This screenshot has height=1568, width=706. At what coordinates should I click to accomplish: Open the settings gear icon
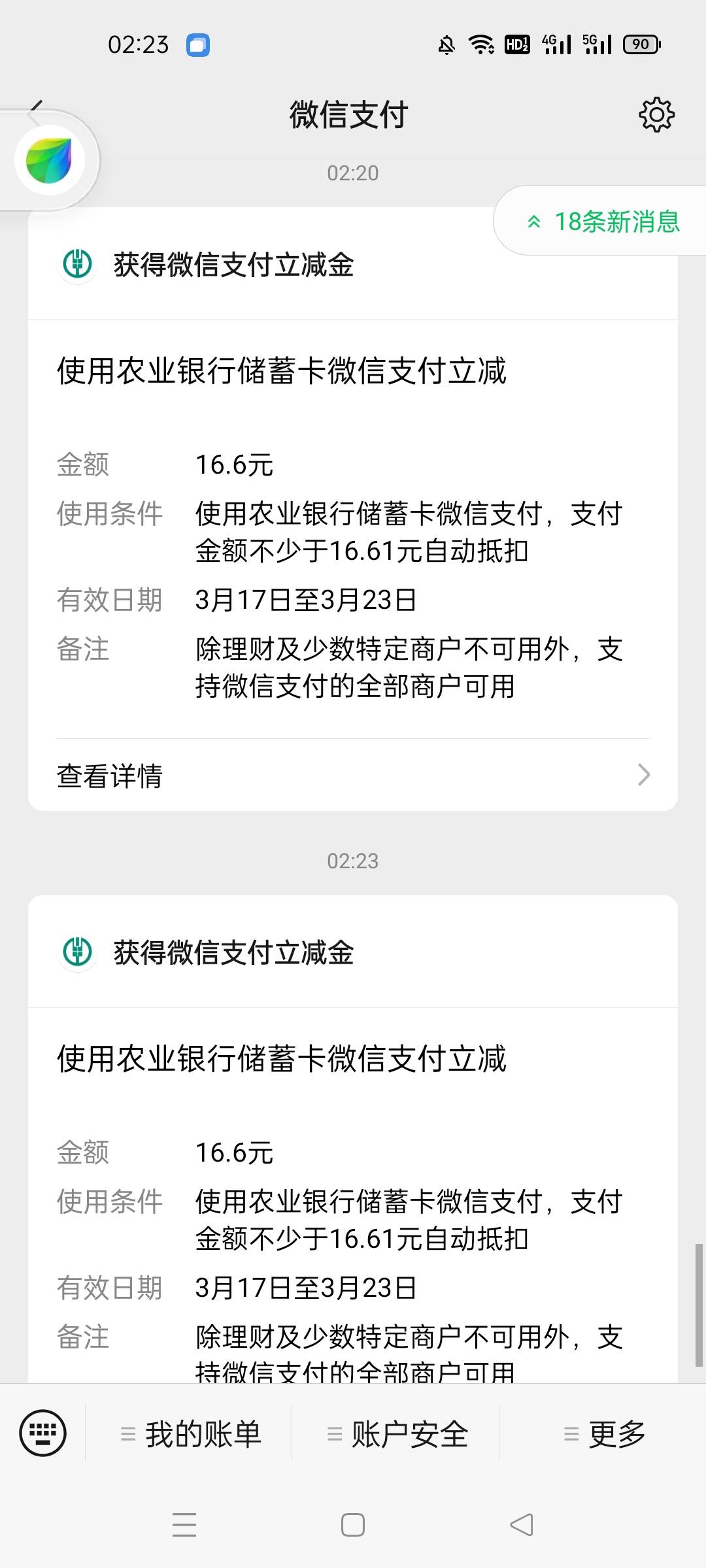click(656, 116)
